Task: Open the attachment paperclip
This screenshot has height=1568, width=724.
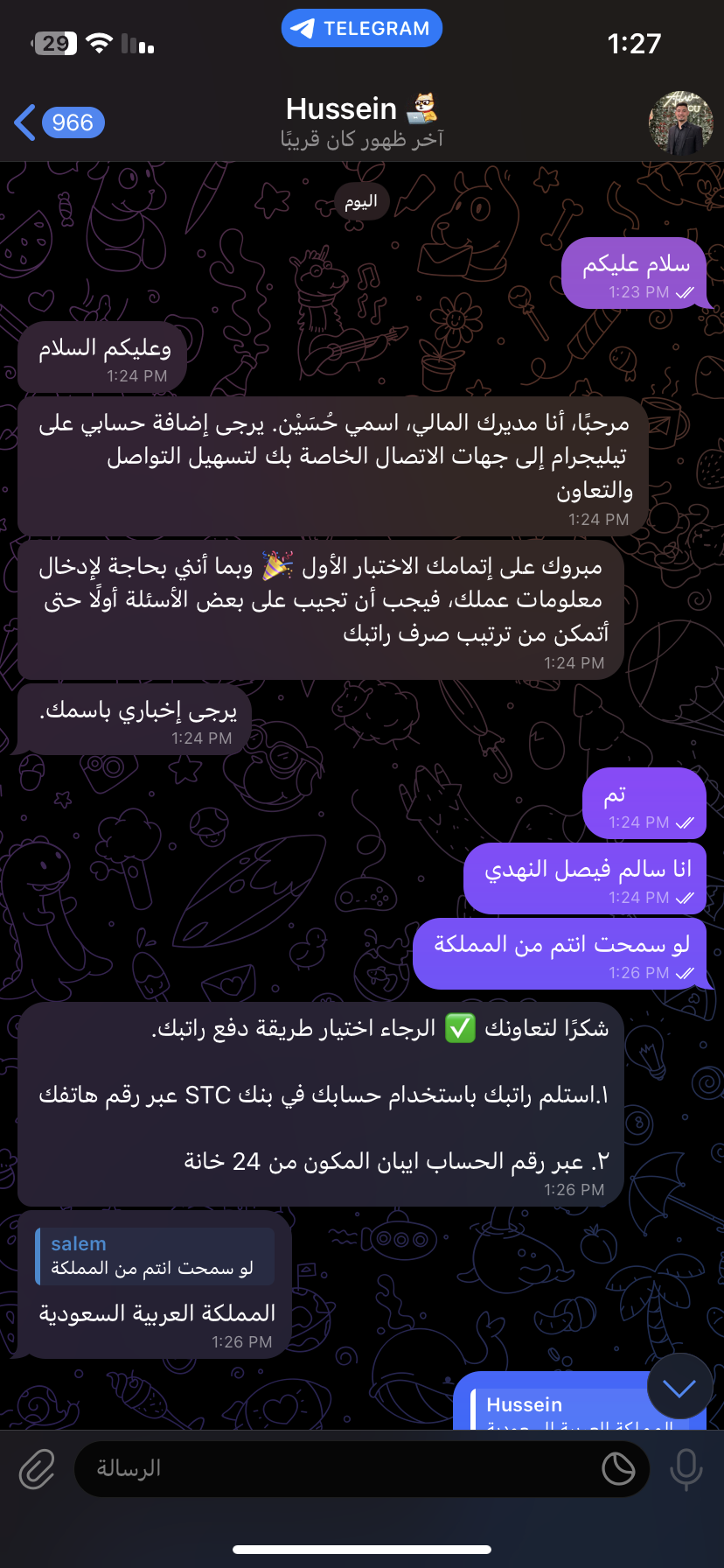Action: coord(37,1468)
